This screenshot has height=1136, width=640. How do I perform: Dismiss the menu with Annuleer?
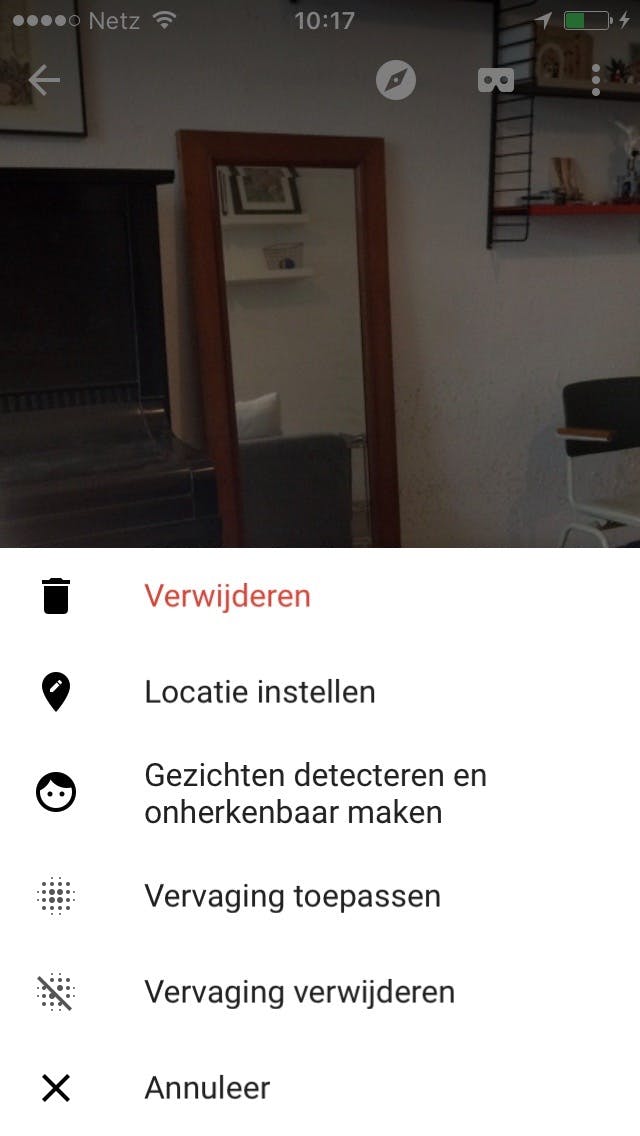tap(207, 1088)
